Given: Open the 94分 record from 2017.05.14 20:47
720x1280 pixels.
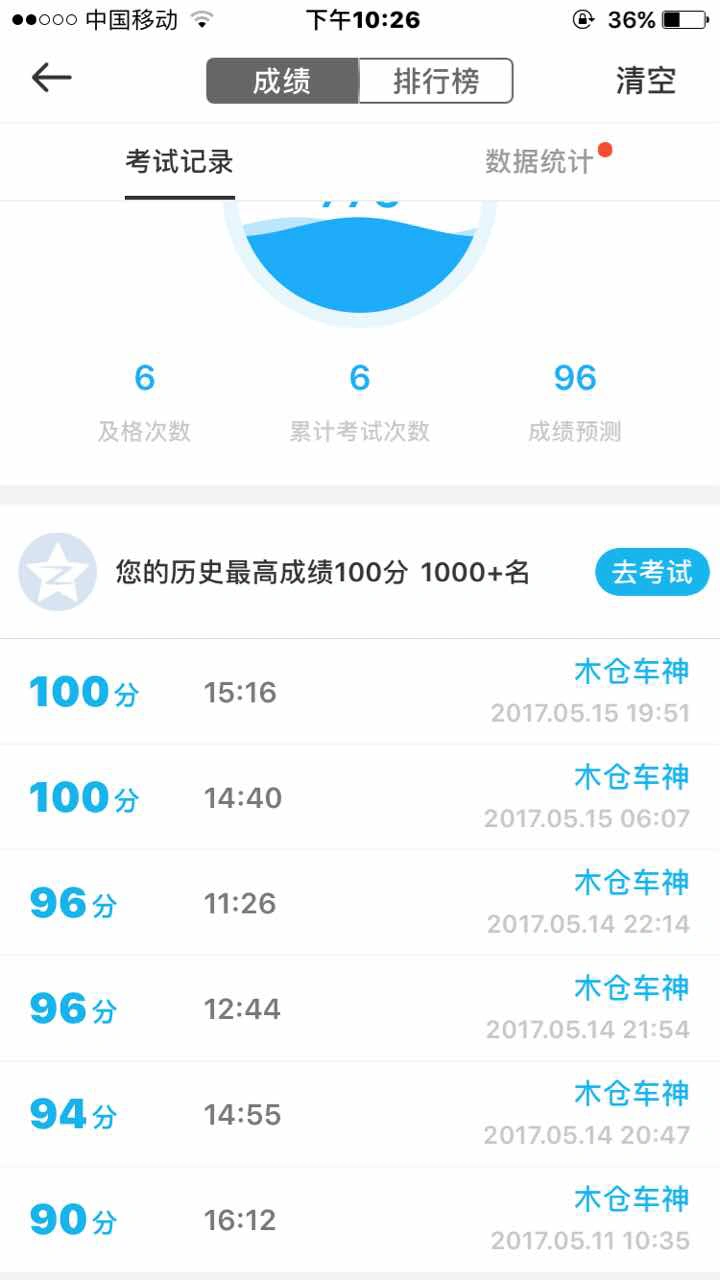Looking at the screenshot, I should (x=360, y=1114).
